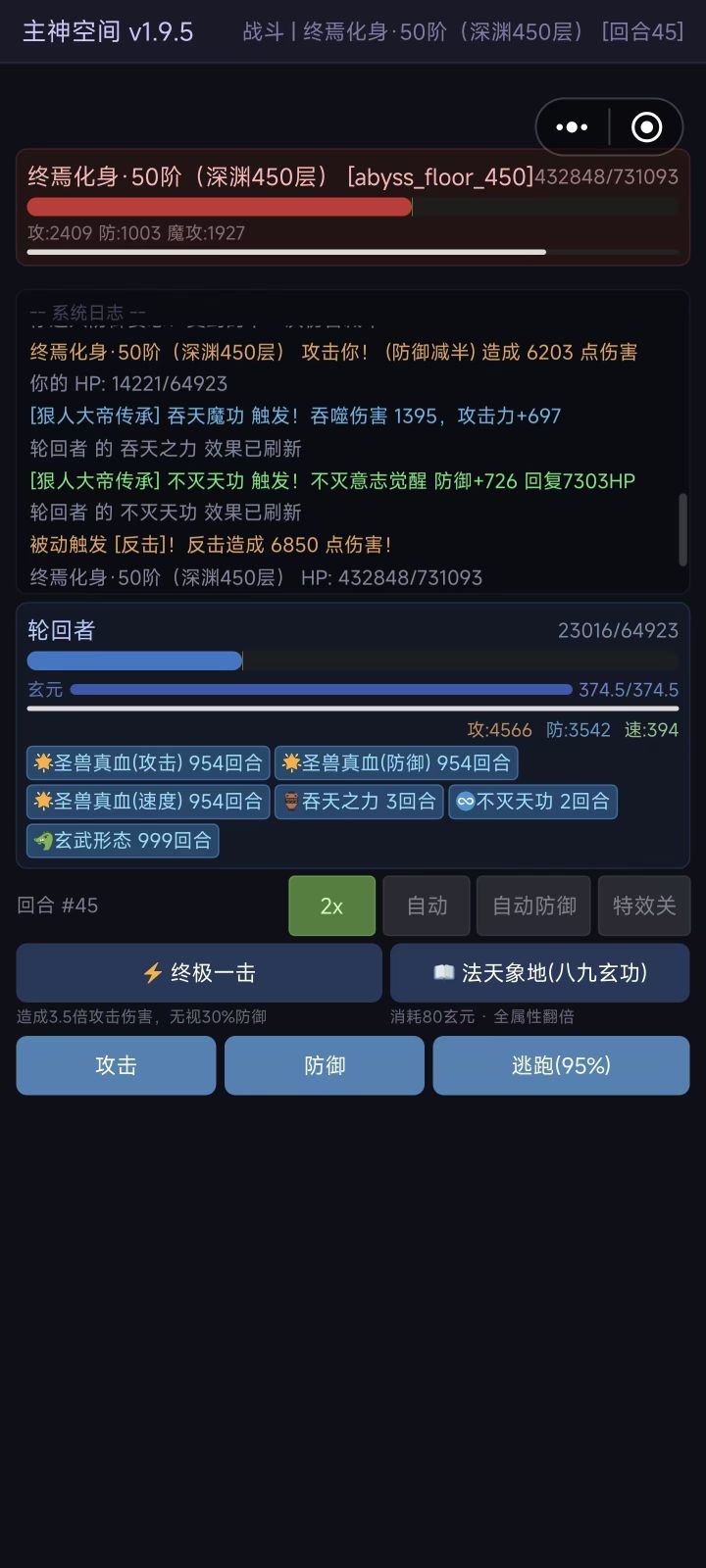Open the three-dot capsule menu
Screen dimensions: 706x1568
[571, 127]
